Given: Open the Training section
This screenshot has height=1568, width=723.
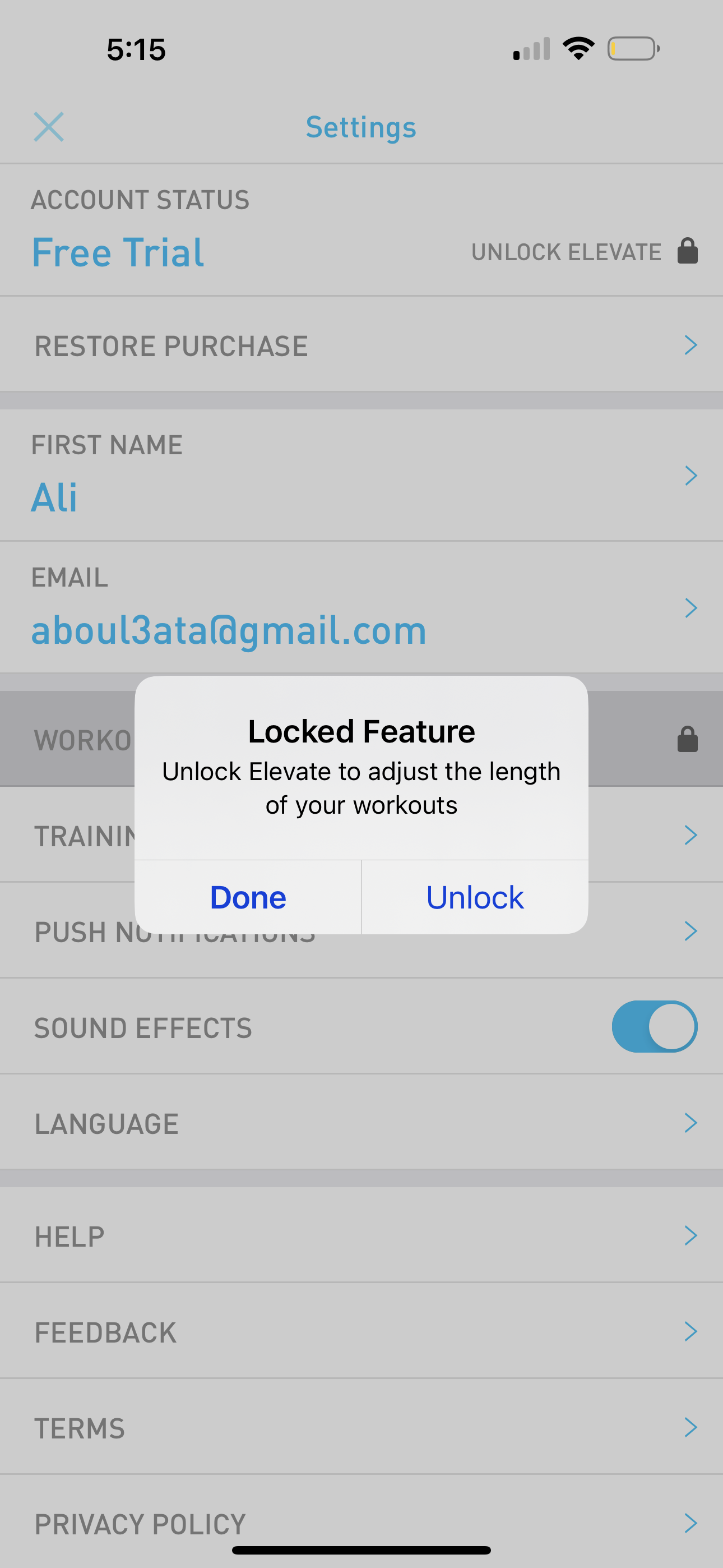Looking at the screenshot, I should [x=690, y=835].
